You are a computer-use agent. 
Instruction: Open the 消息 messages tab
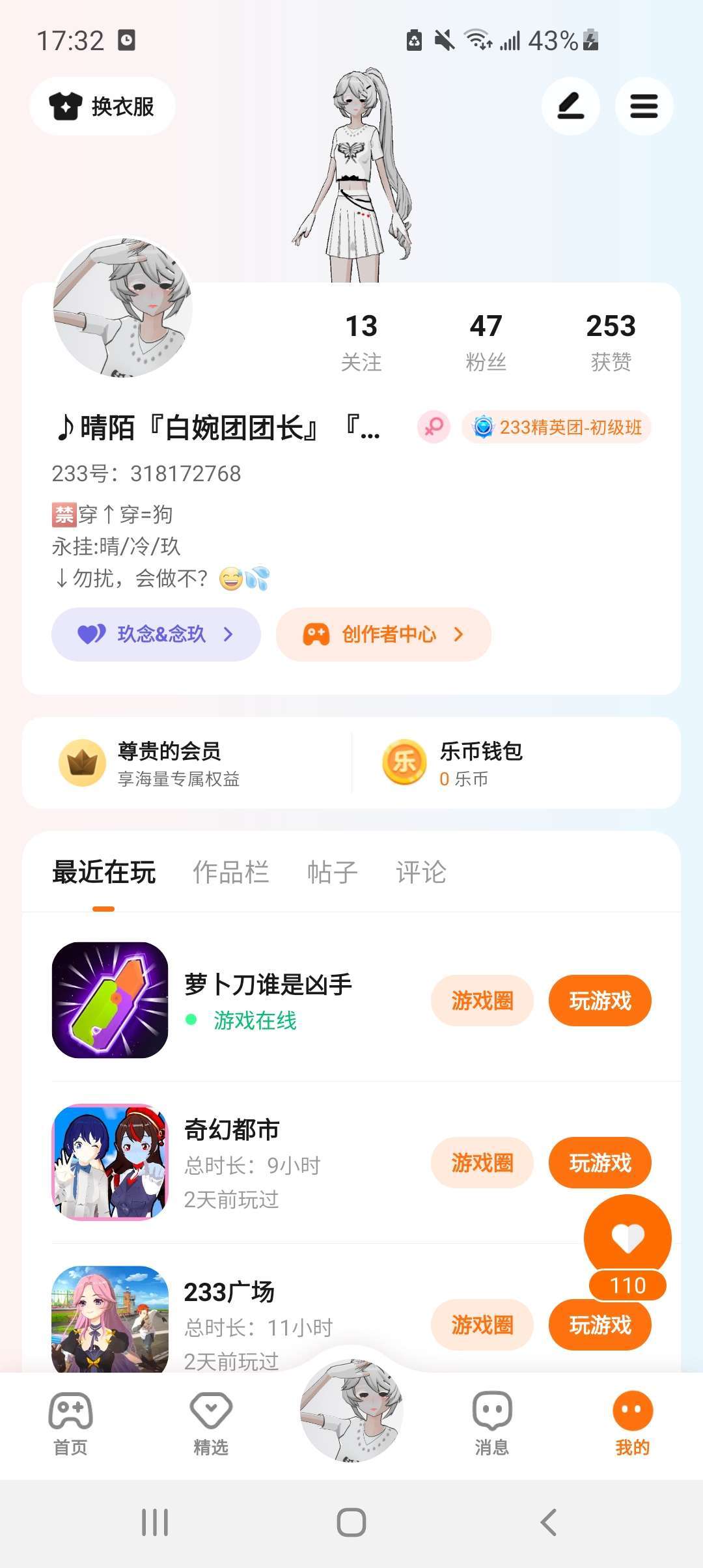[492, 1423]
